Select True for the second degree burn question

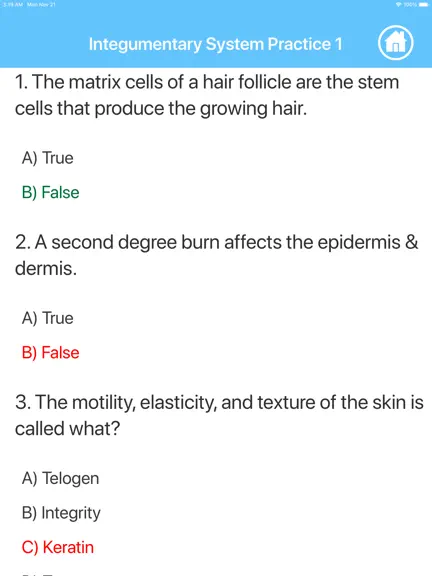pos(47,318)
